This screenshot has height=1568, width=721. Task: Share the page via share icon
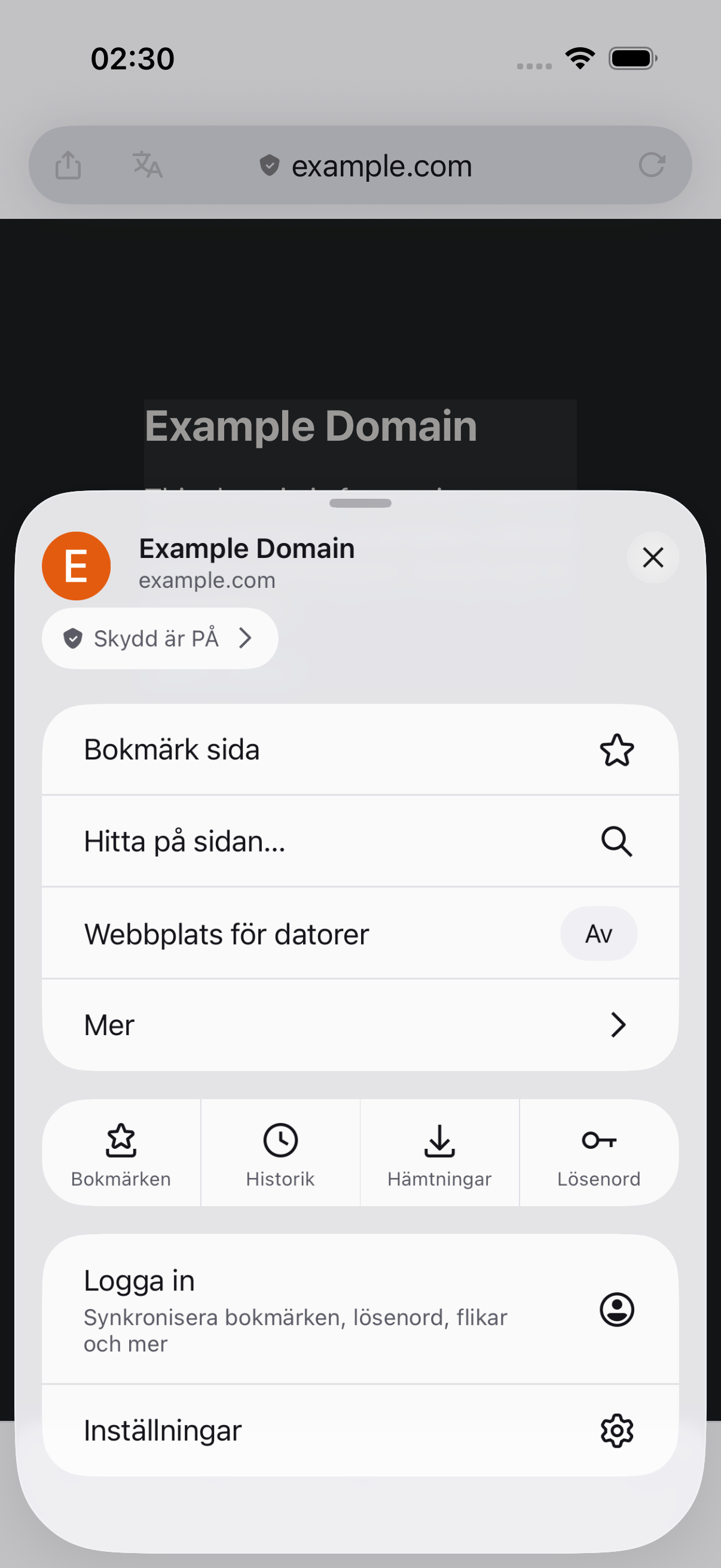click(68, 165)
